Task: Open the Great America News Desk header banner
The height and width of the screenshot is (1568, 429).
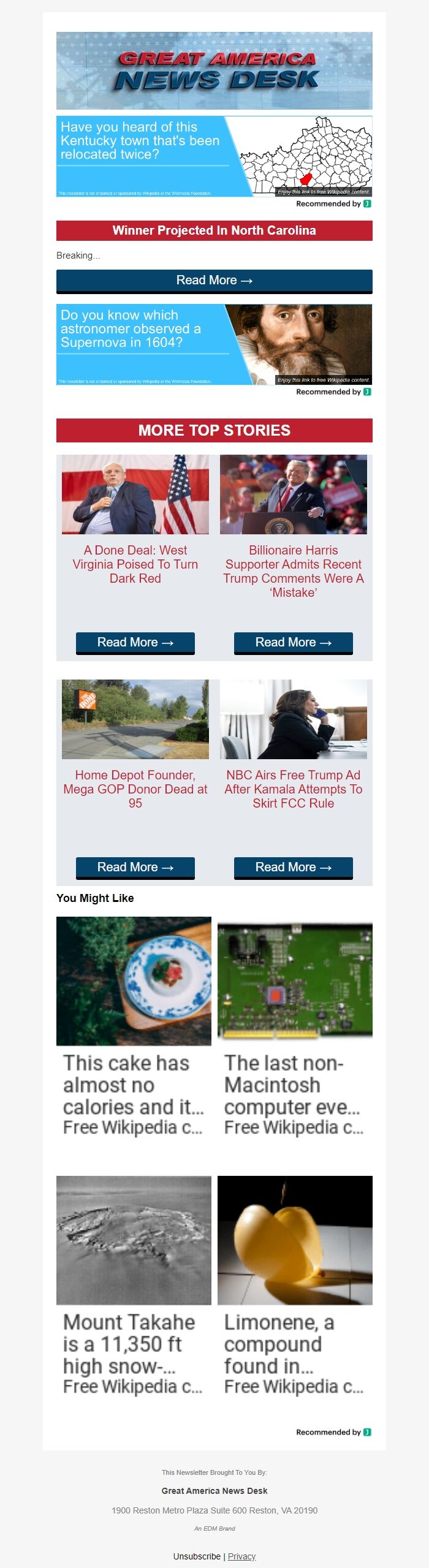Action: coord(214,70)
